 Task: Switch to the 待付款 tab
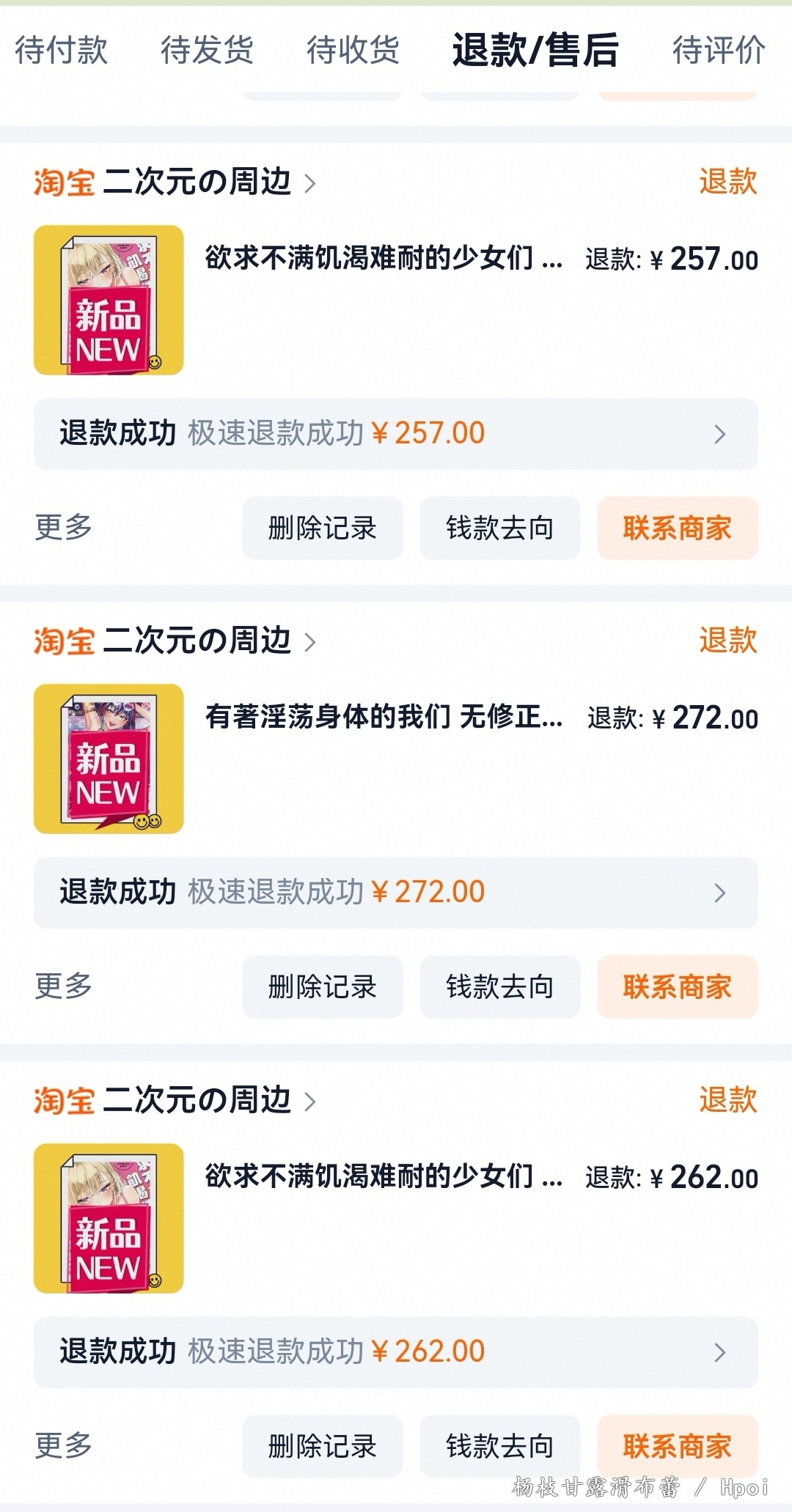tap(62, 51)
